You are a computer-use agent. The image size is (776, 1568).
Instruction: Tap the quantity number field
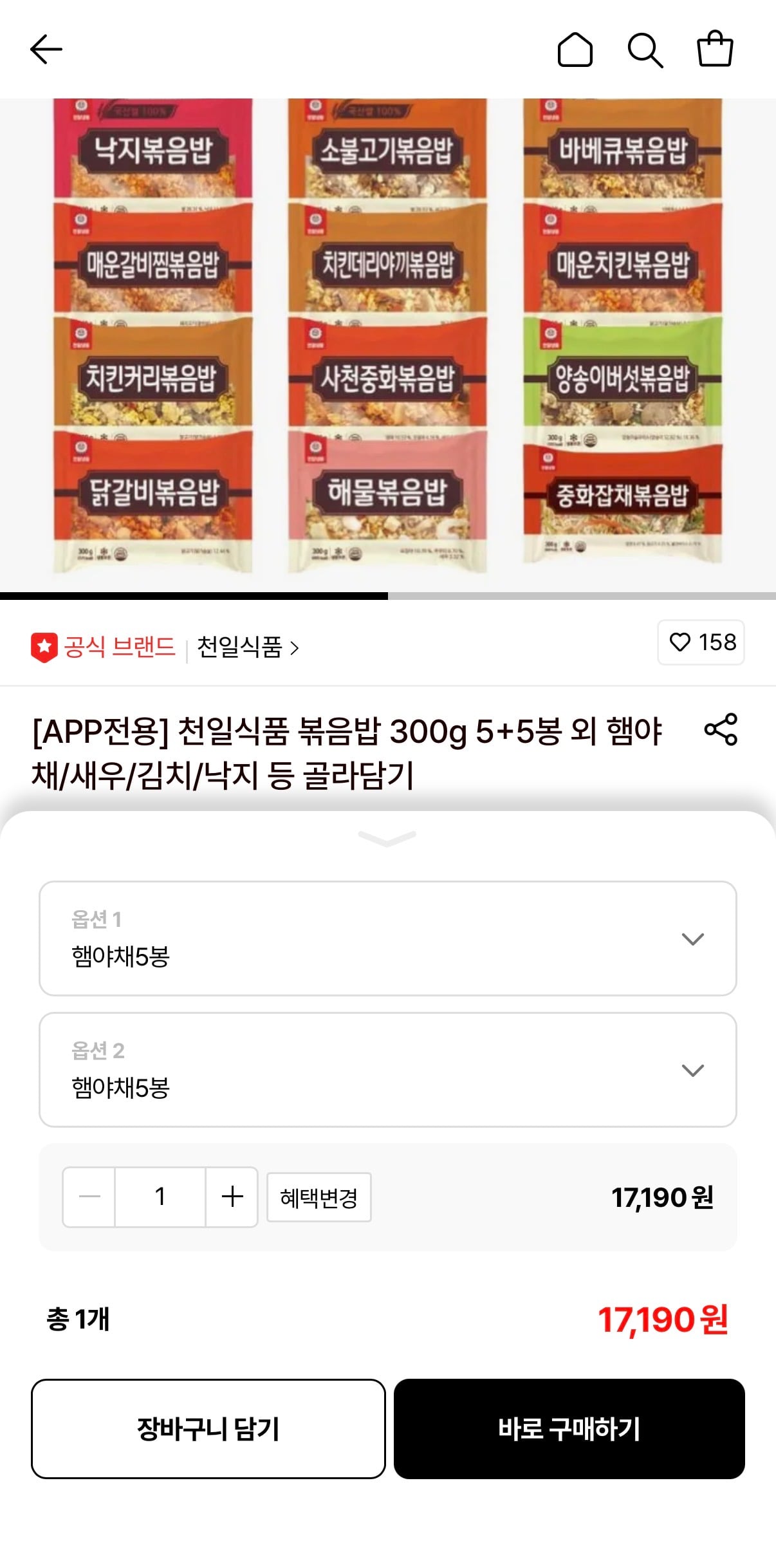point(160,1197)
